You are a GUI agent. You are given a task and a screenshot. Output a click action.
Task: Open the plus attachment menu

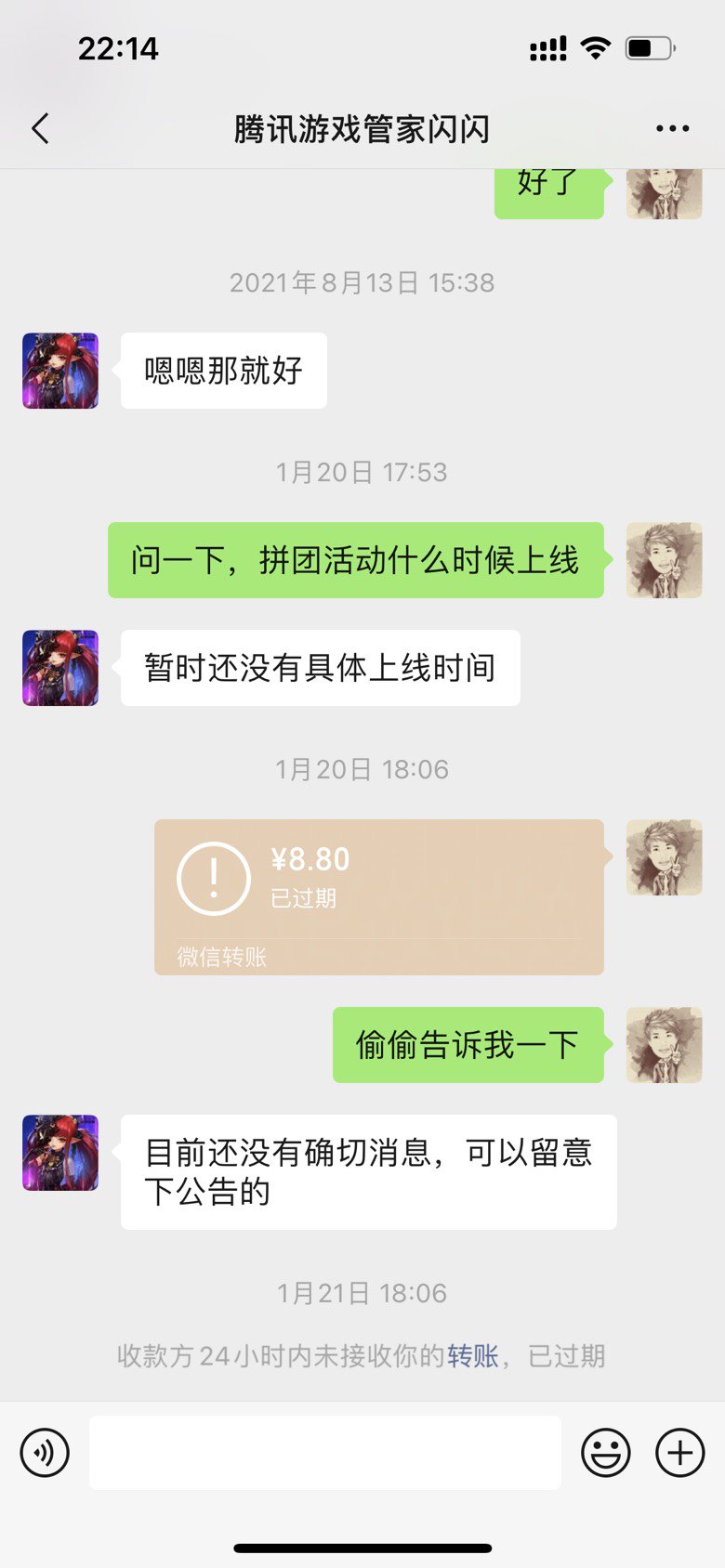pos(680,1452)
